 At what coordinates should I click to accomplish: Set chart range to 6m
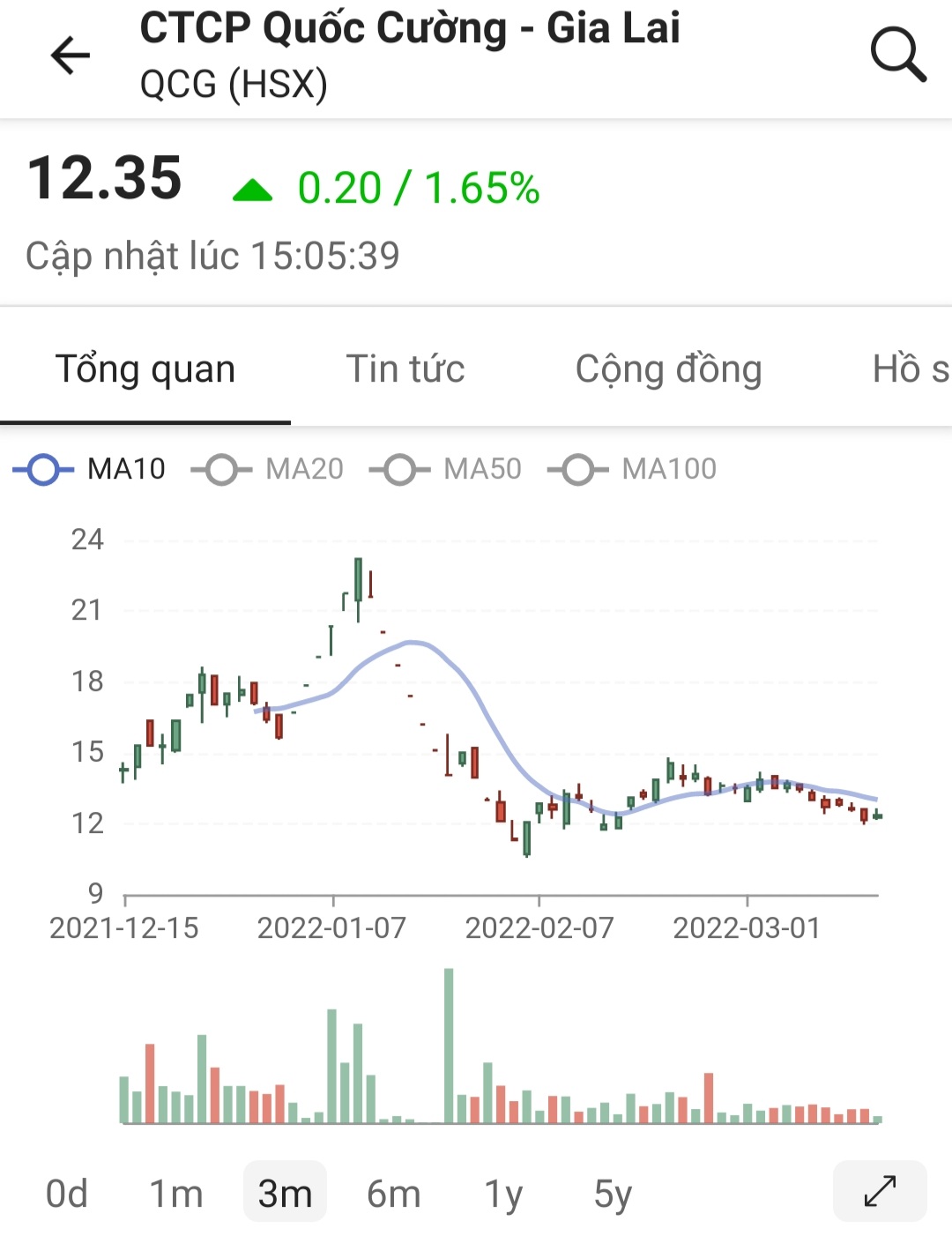click(x=394, y=1194)
